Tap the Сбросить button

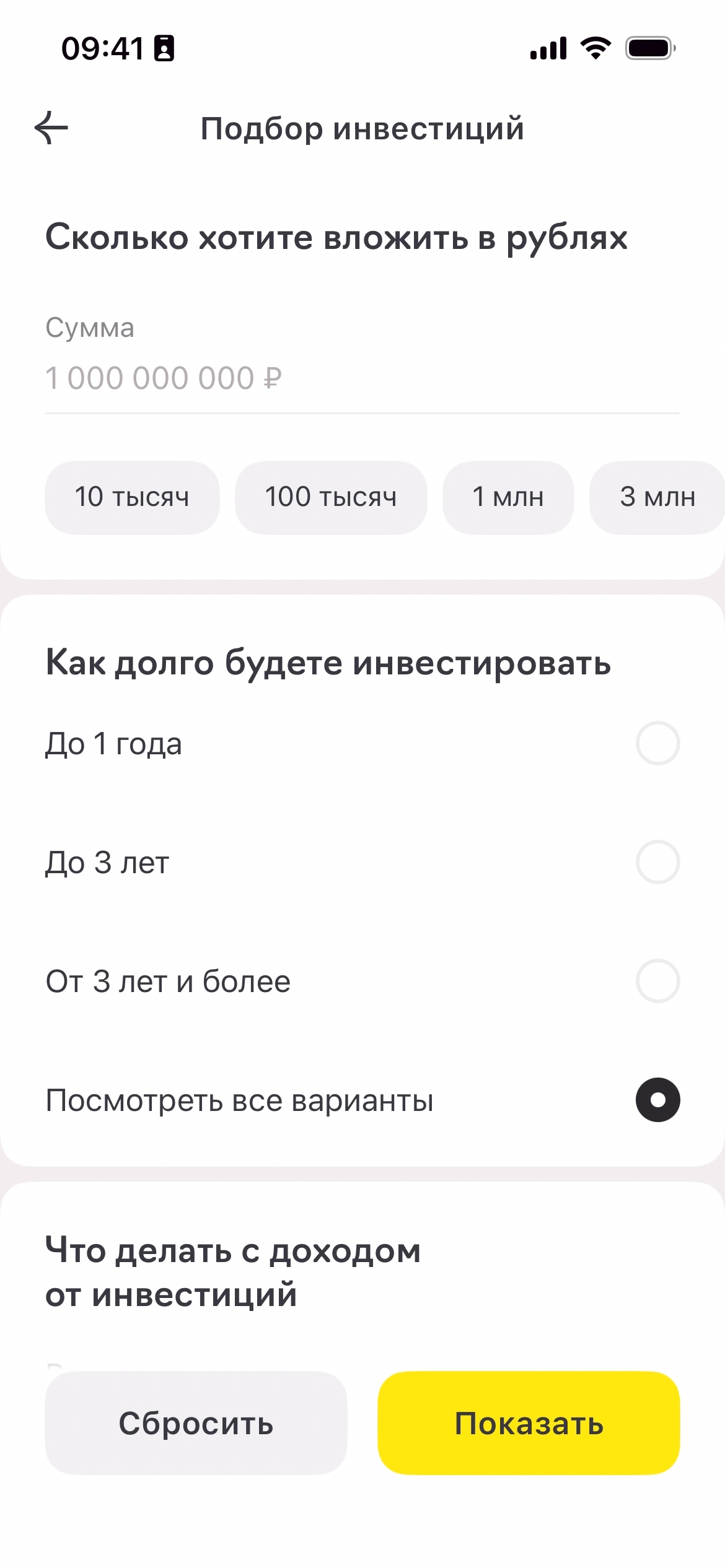(x=196, y=1423)
